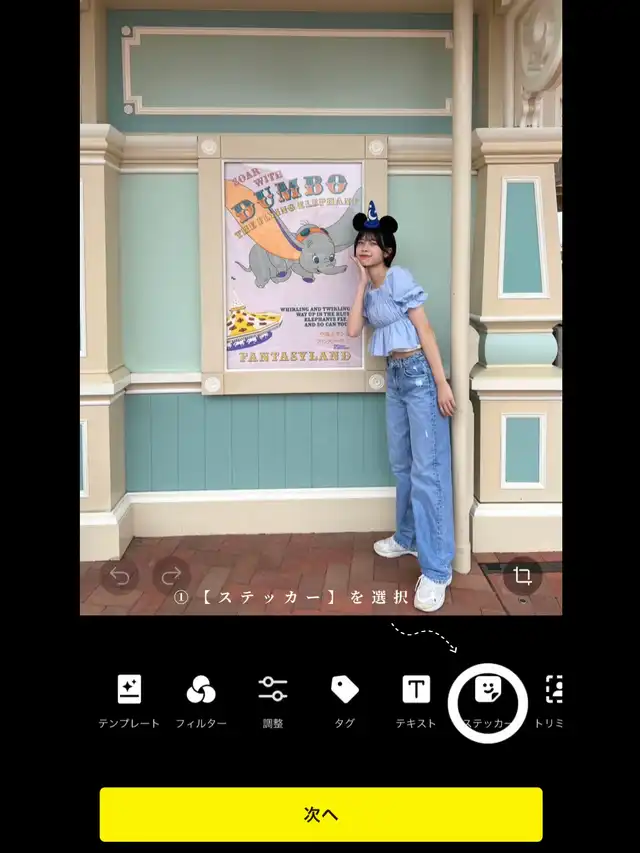Image resolution: width=640 pixels, height=853 pixels.
Task: Choose the ステッカー sticker tool
Action: coord(488,702)
